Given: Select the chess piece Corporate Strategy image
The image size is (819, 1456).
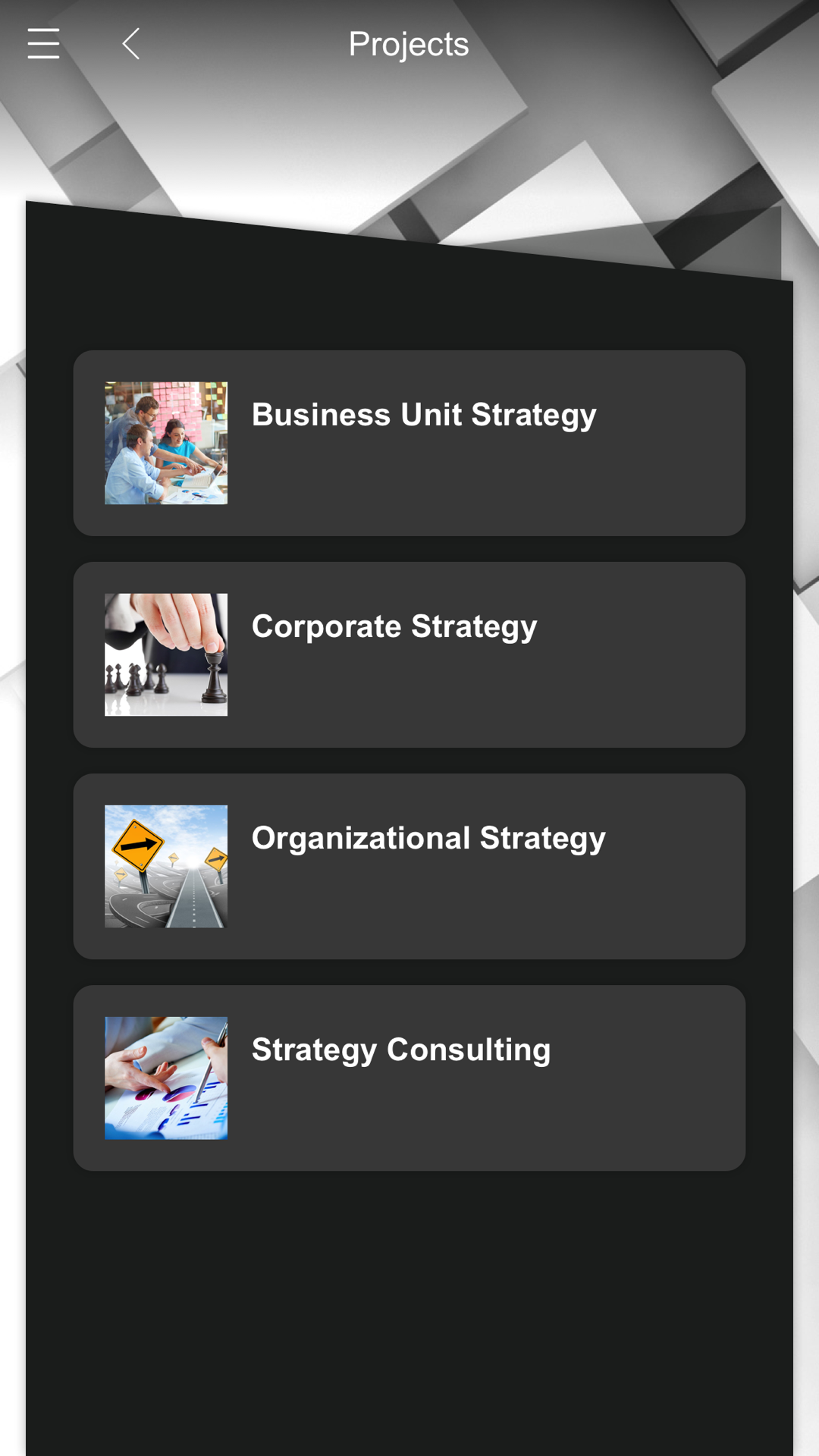Looking at the screenshot, I should pos(166,654).
